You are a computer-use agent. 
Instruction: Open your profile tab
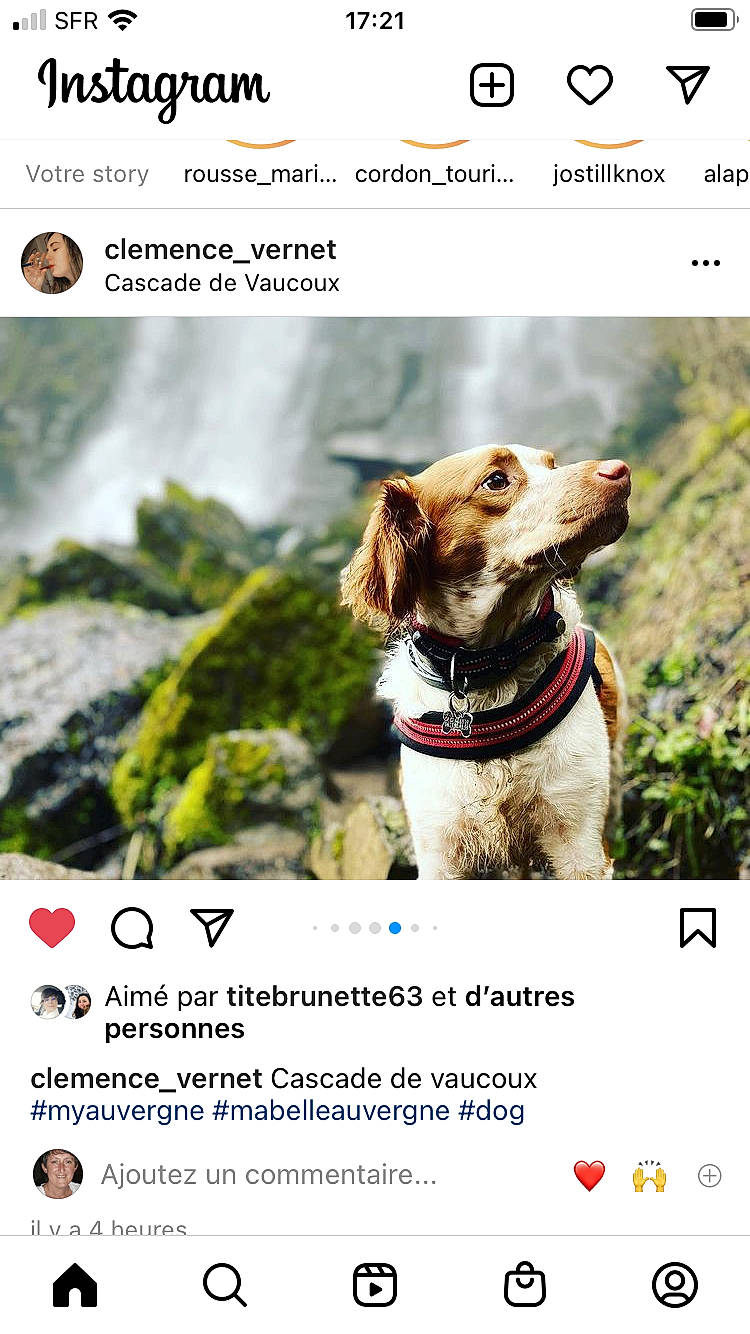(x=675, y=1285)
